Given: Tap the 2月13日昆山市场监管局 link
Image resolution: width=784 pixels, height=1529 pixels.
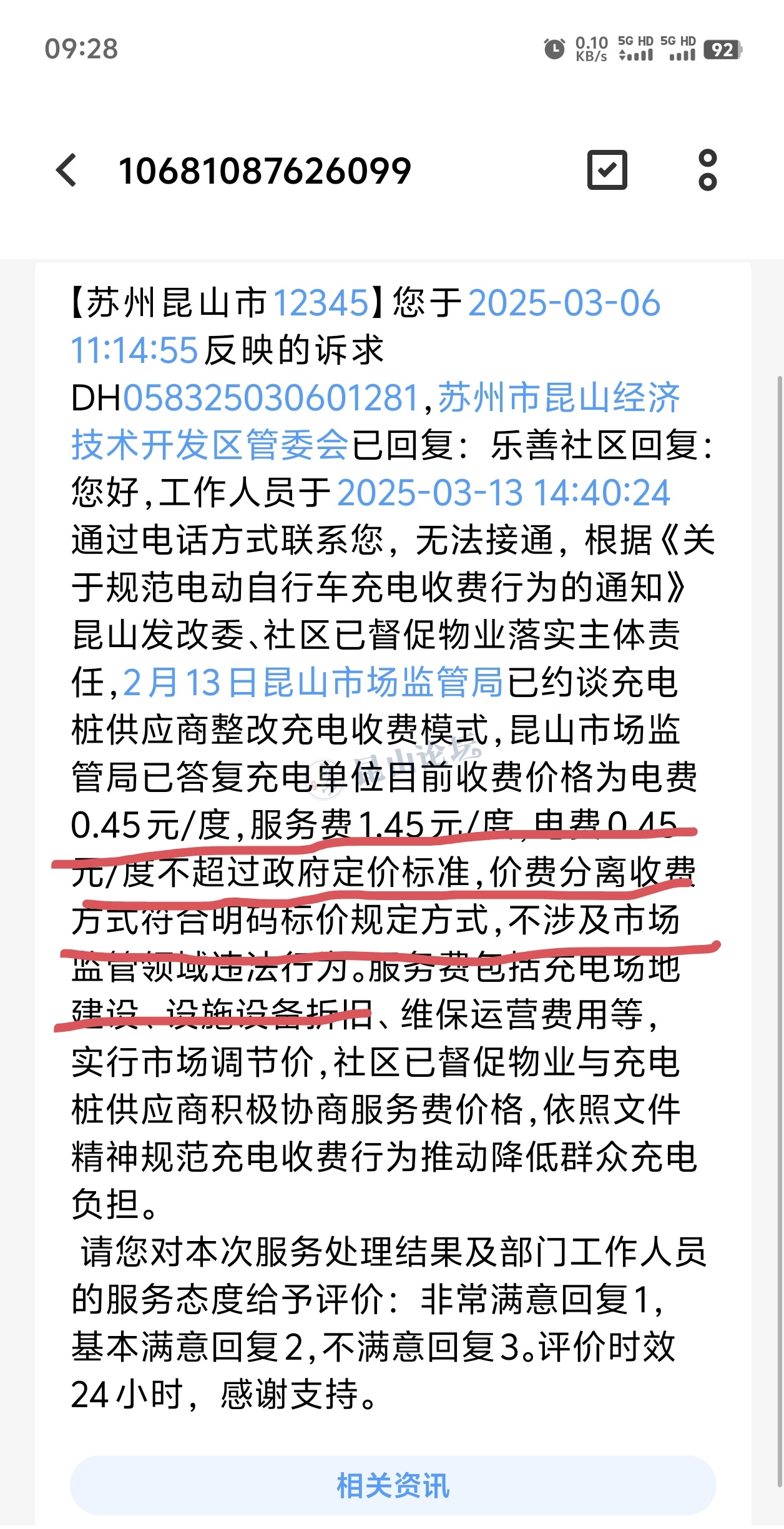Looking at the screenshot, I should pyautogui.click(x=313, y=683).
